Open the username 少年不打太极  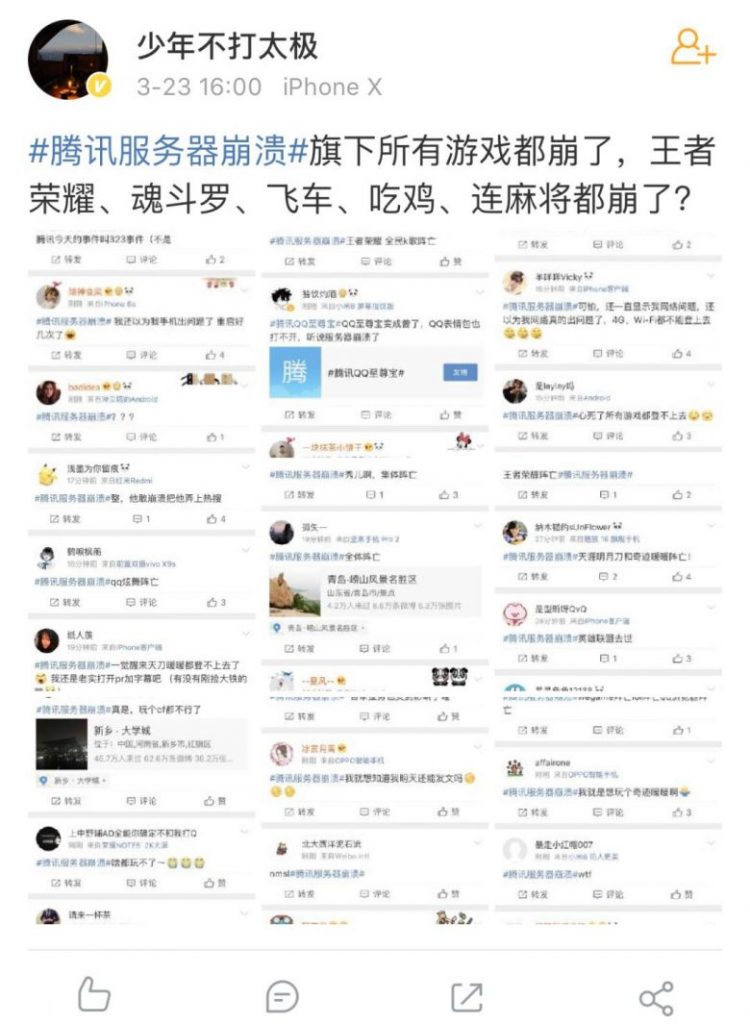pyautogui.click(x=228, y=46)
